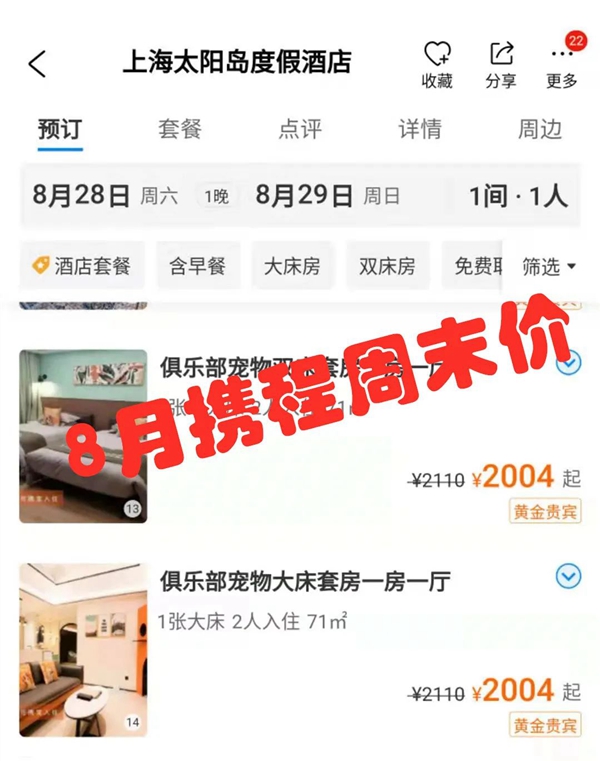Image resolution: width=600 pixels, height=761 pixels.
Task: Switch to the 周边 nearby tab
Action: (x=539, y=130)
